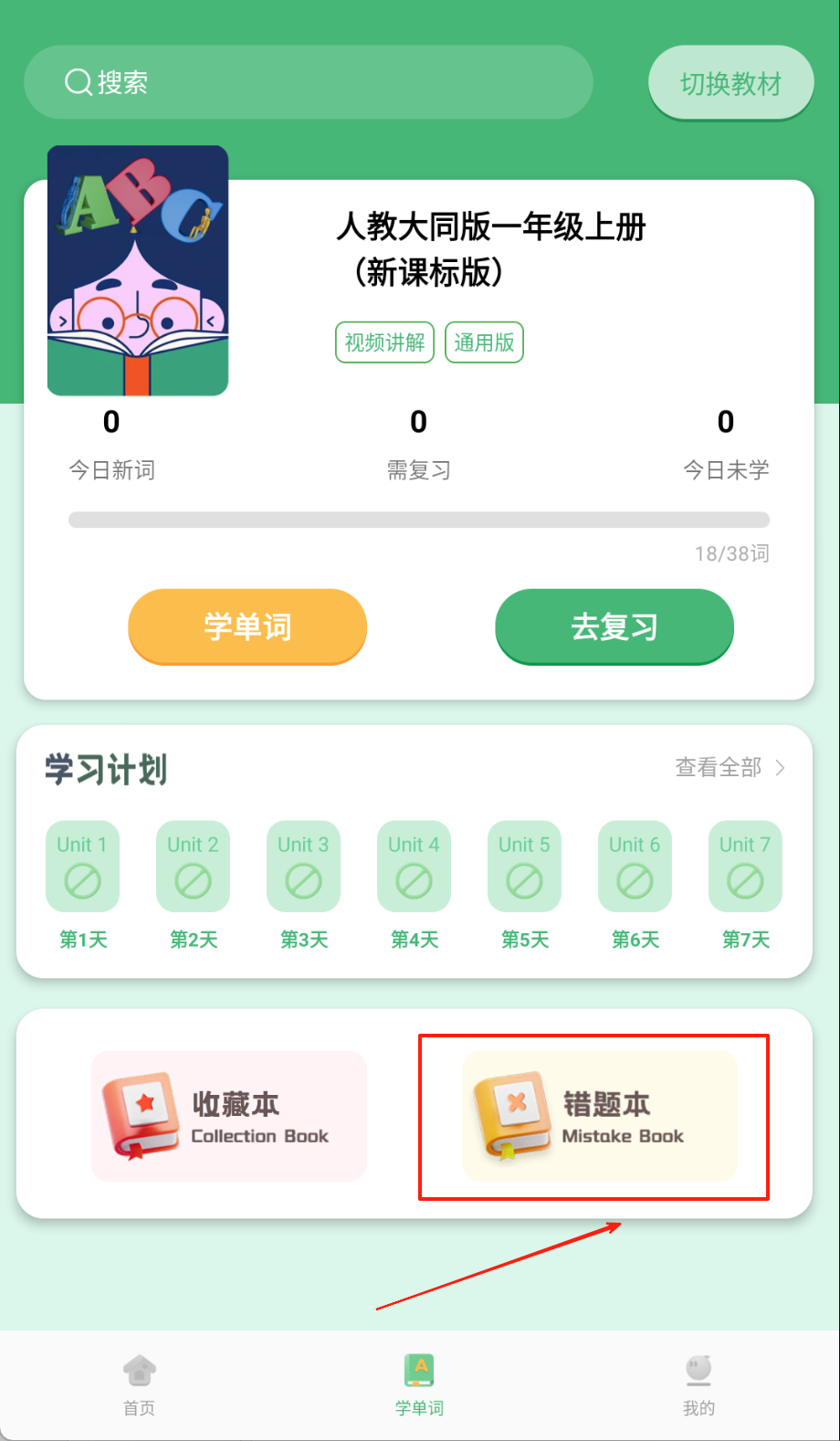Tap the 切换教材 button
Screen dimensions: 840x1441
730,83
